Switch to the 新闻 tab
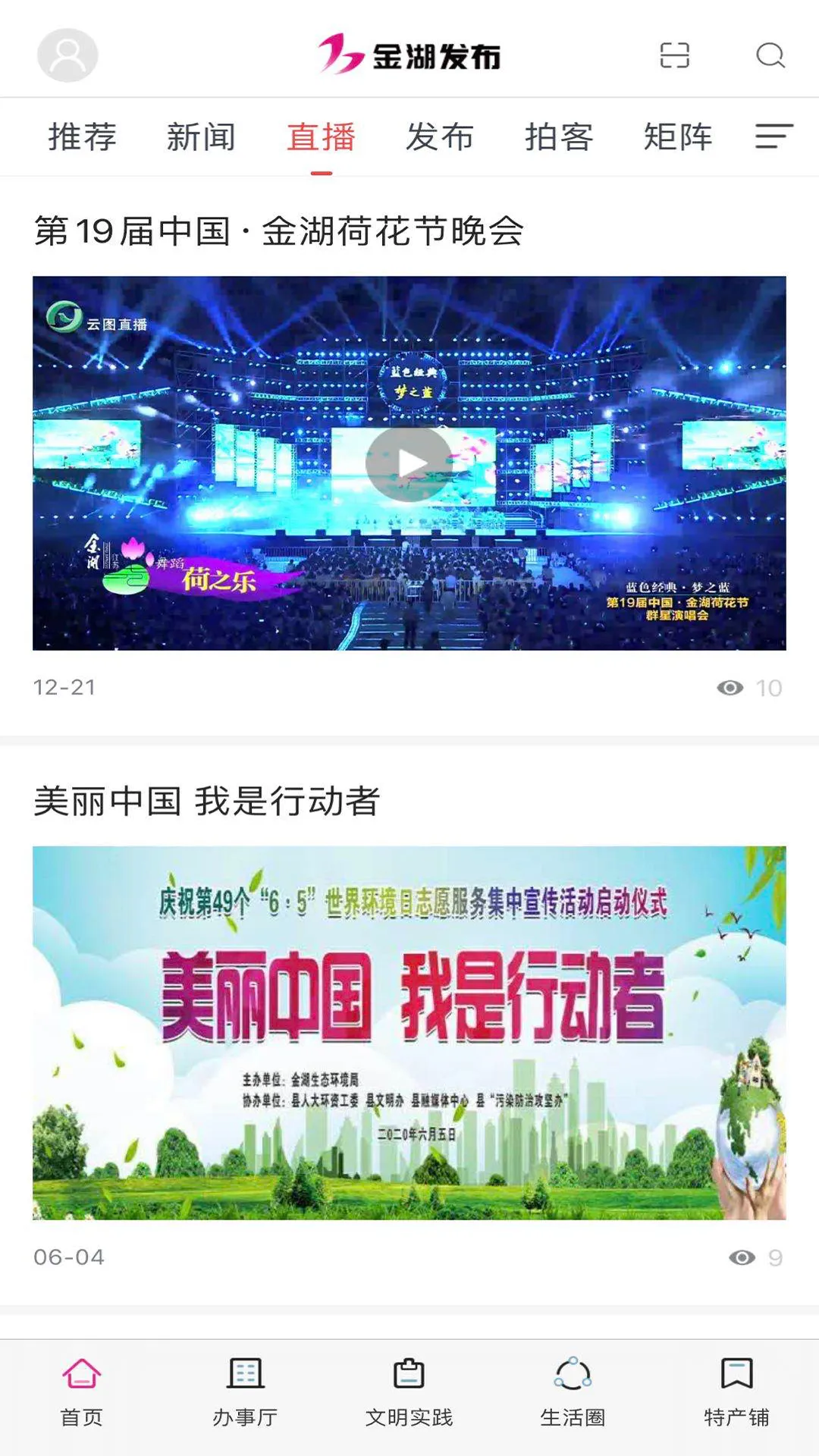Image resolution: width=819 pixels, height=1456 pixels. [x=201, y=137]
